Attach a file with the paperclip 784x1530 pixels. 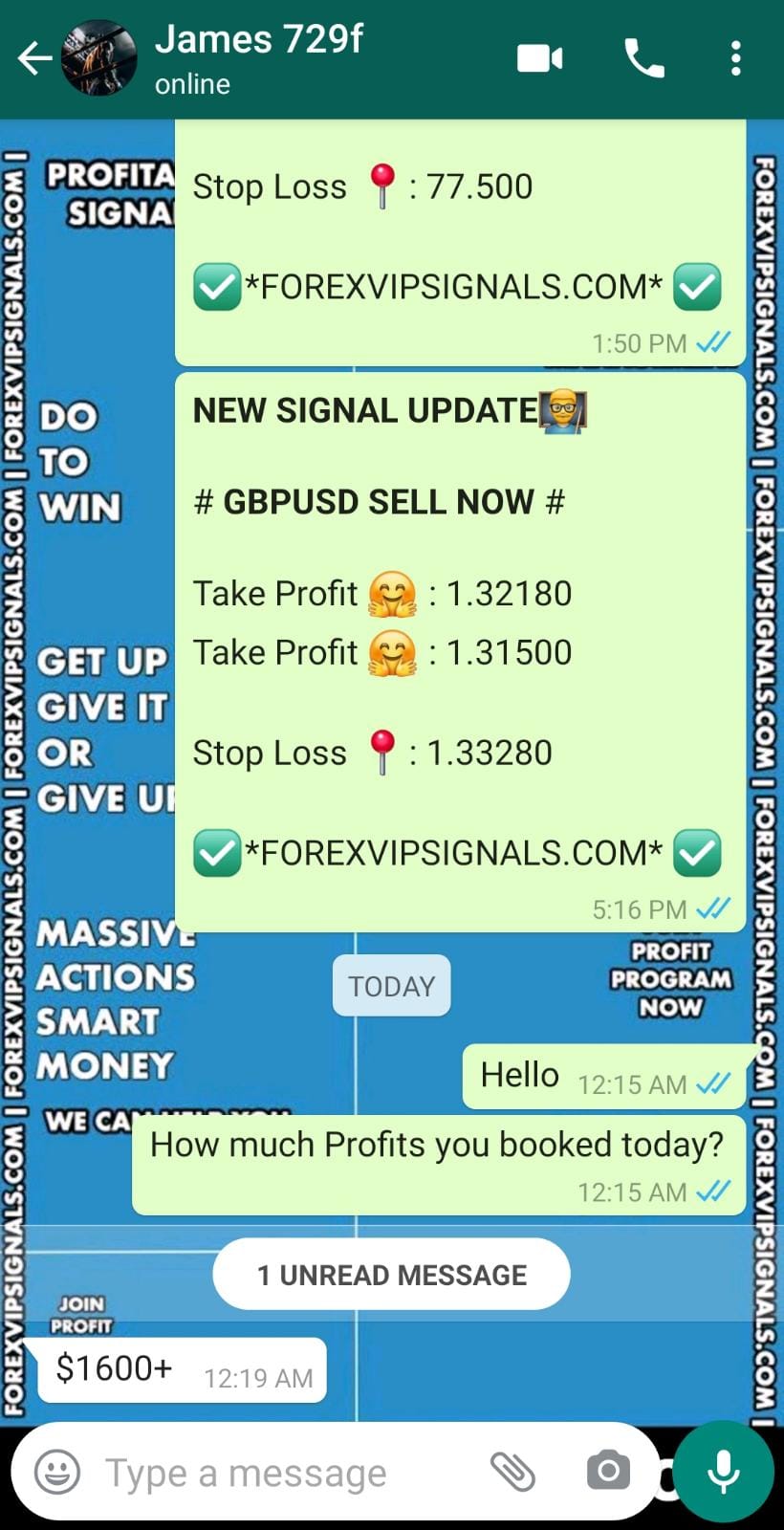tap(513, 1472)
